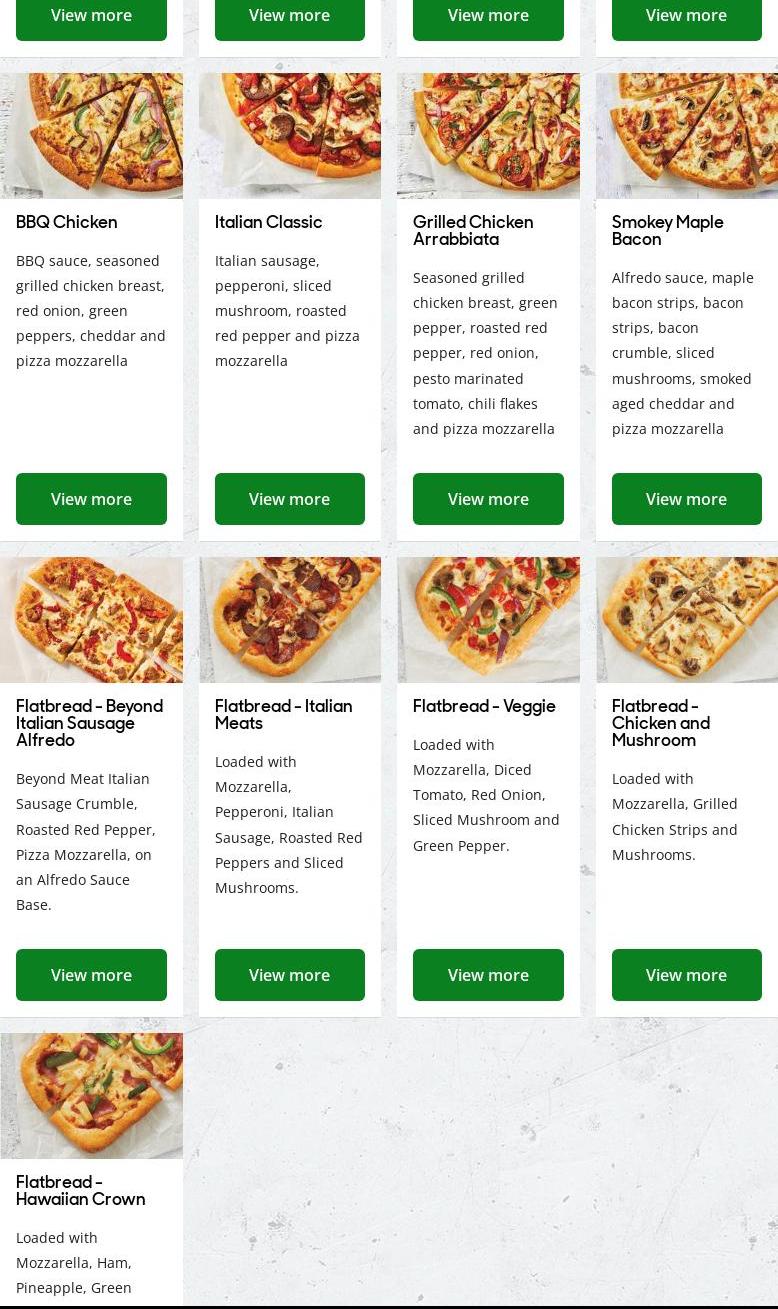Select the Flatbread - Veggie image

click(x=488, y=619)
